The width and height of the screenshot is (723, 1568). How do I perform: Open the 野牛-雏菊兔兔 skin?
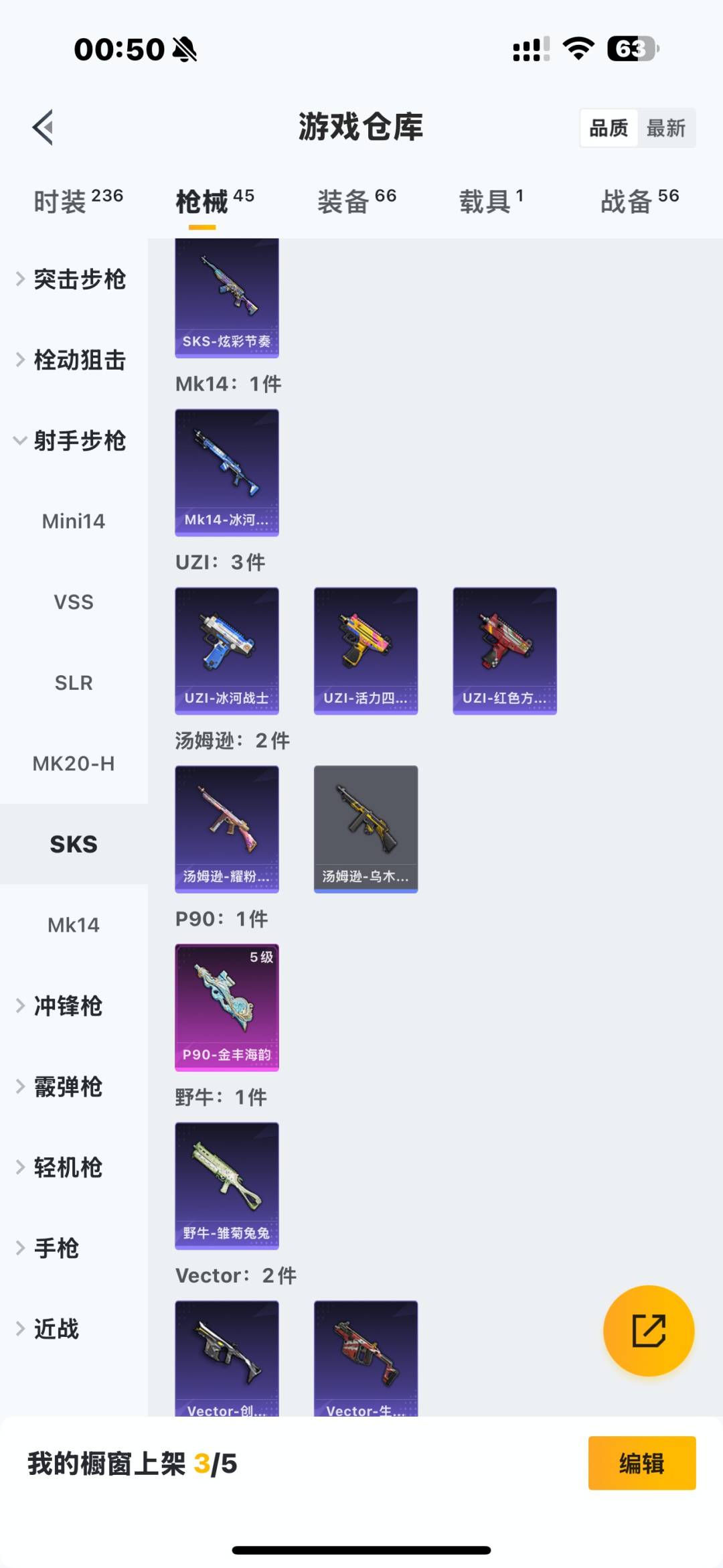pyautogui.click(x=227, y=1186)
